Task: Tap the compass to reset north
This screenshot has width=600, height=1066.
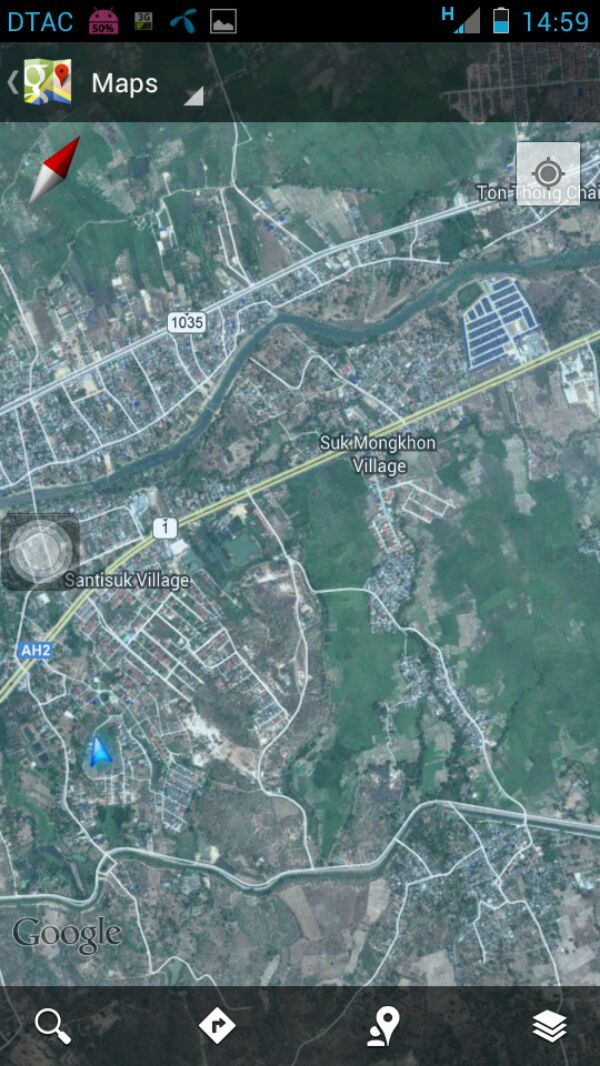Action: point(54,170)
